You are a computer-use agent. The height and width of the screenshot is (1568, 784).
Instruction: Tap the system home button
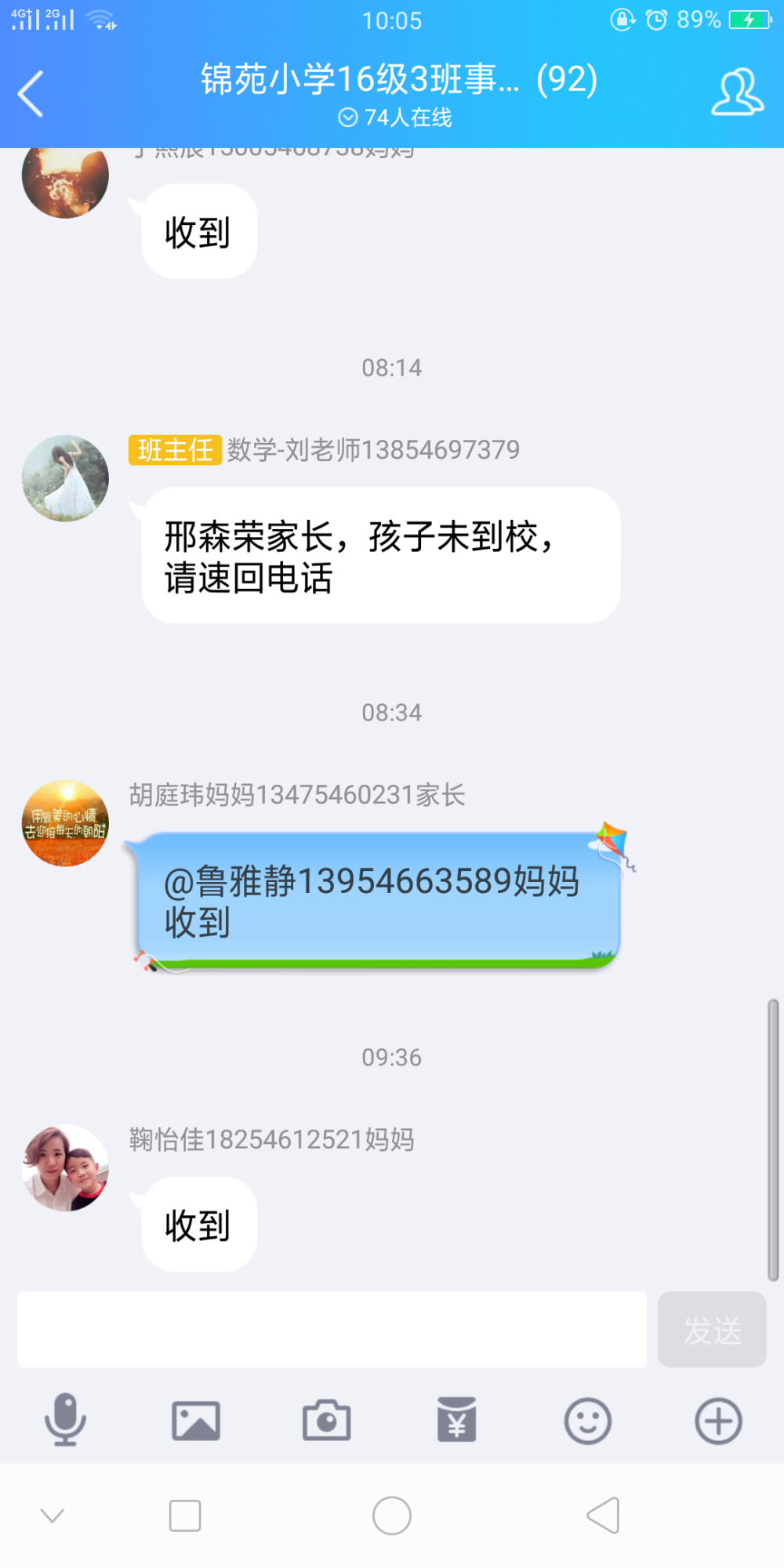click(392, 1515)
